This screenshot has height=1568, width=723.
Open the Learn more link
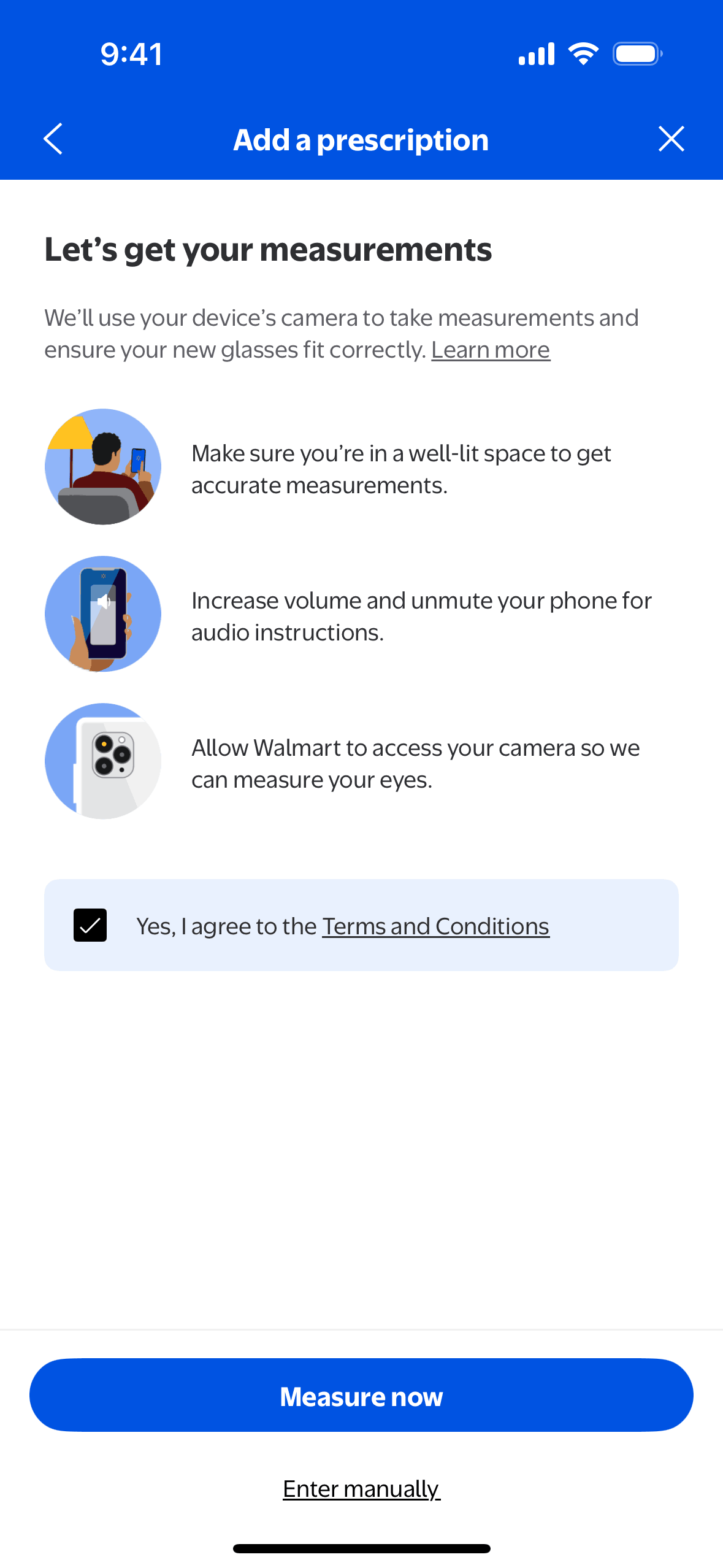click(491, 350)
